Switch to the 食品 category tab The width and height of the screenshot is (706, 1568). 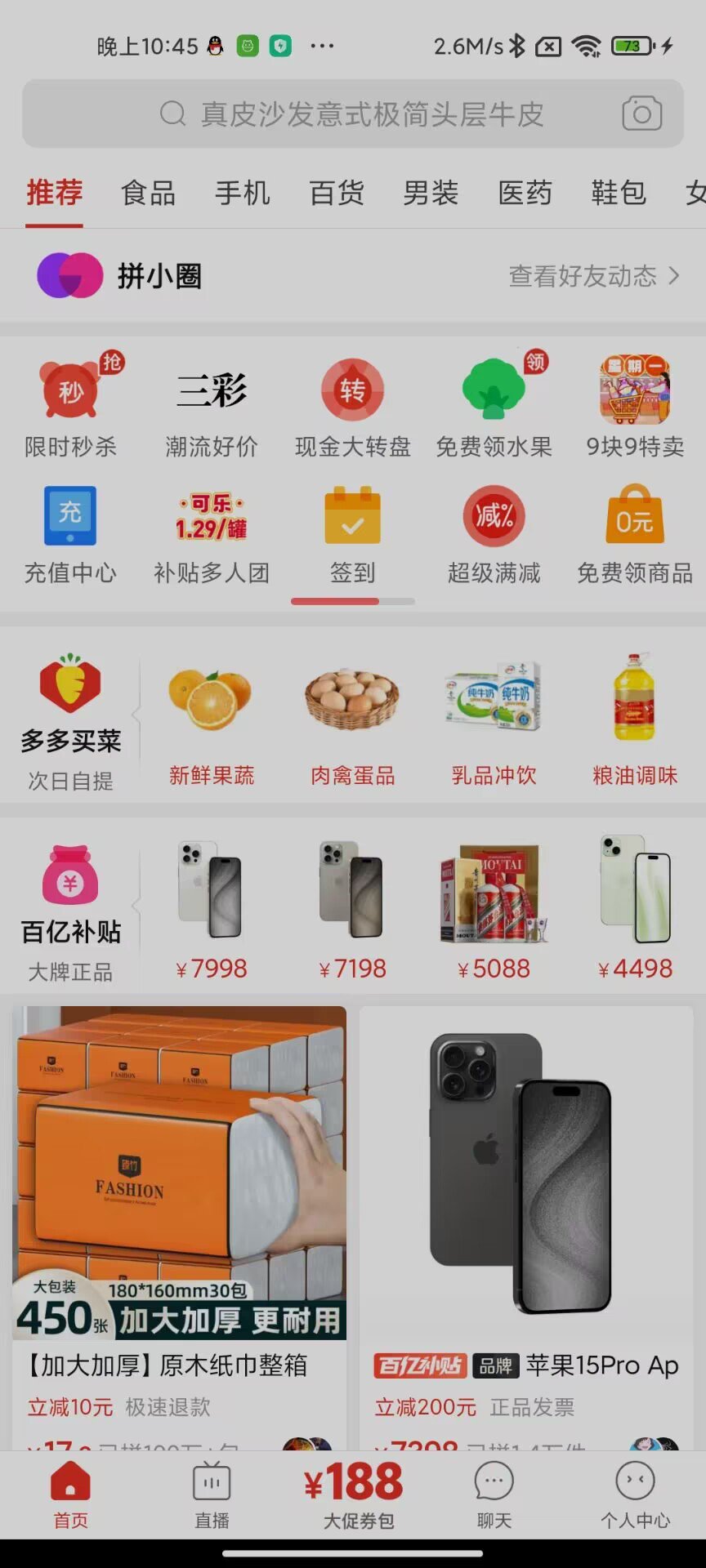(148, 194)
